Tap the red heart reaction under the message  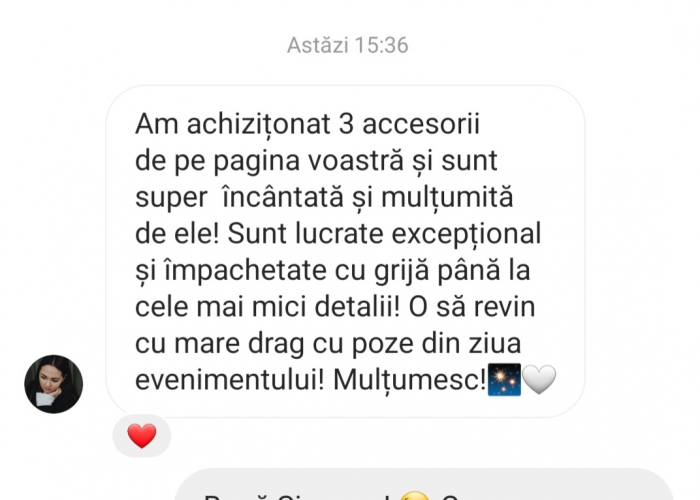pyautogui.click(x=142, y=436)
